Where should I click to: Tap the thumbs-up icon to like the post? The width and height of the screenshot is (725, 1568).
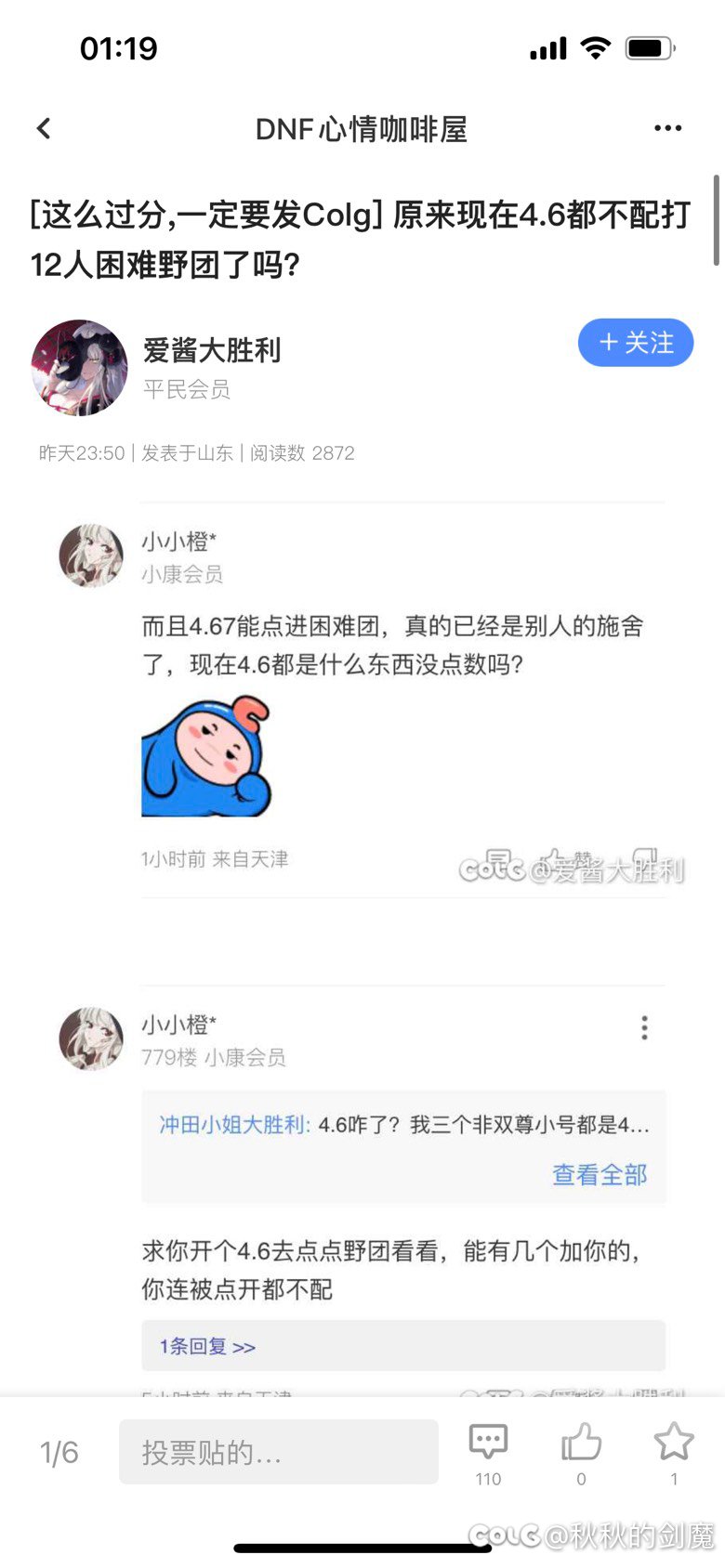580,1440
